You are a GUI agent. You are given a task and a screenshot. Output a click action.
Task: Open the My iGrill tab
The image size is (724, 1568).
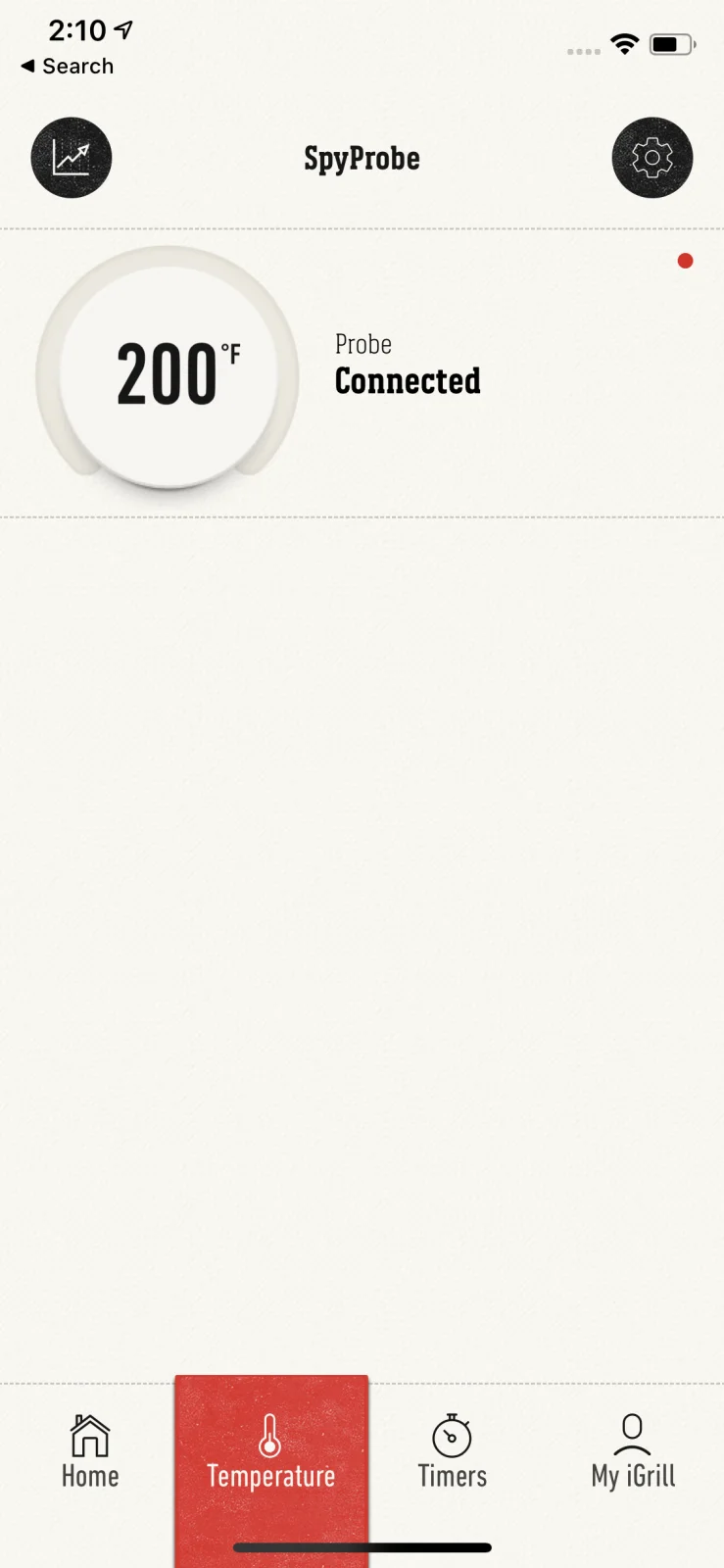(x=633, y=1451)
